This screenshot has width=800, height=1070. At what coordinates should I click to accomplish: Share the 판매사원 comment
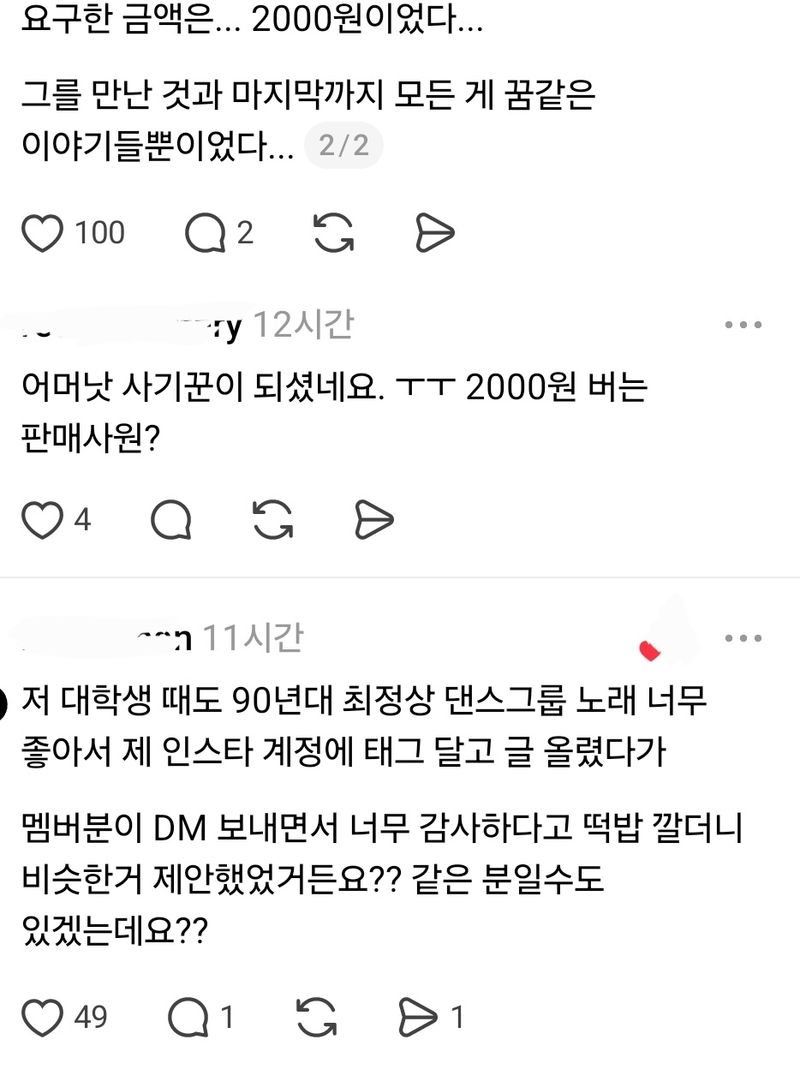(376, 520)
